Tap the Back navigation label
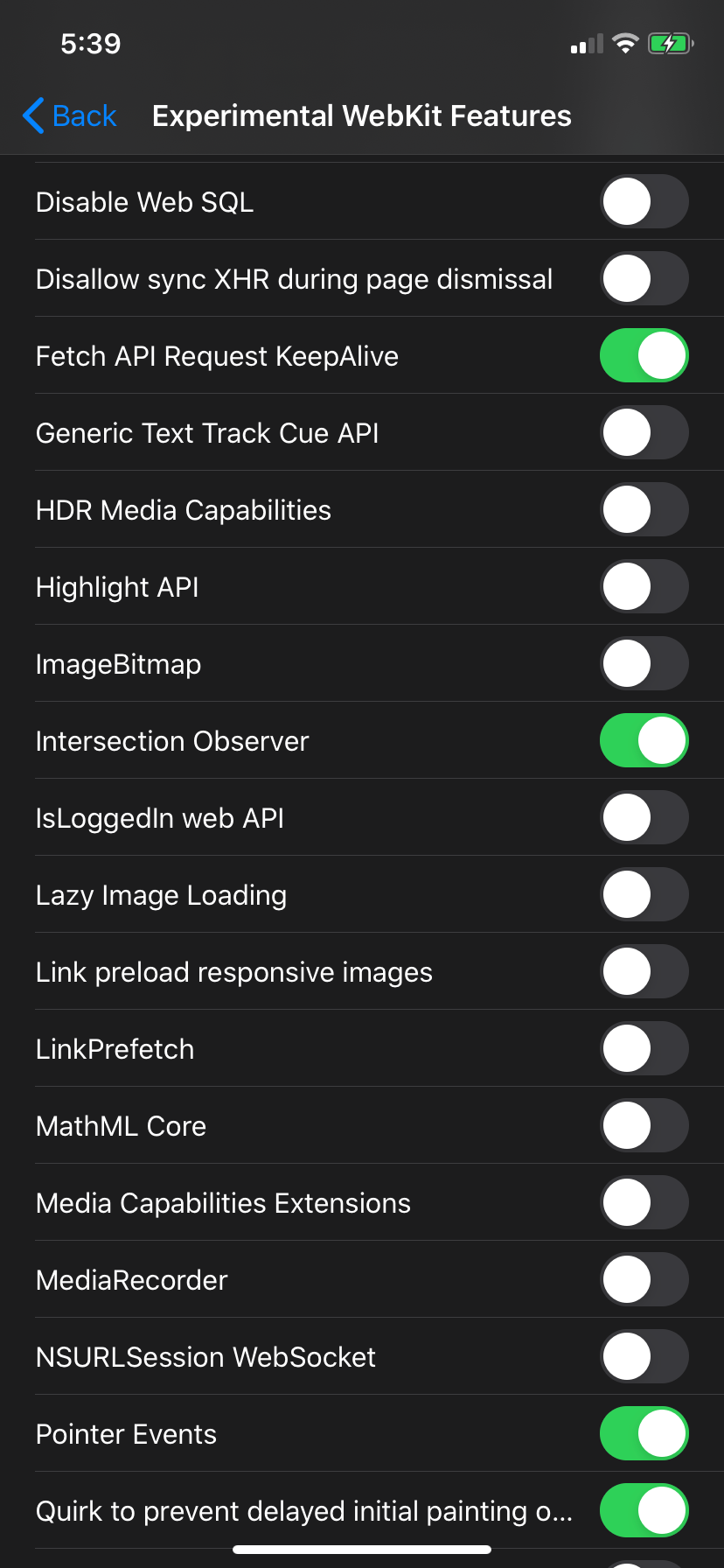Image resolution: width=724 pixels, height=1568 pixels. (x=84, y=115)
